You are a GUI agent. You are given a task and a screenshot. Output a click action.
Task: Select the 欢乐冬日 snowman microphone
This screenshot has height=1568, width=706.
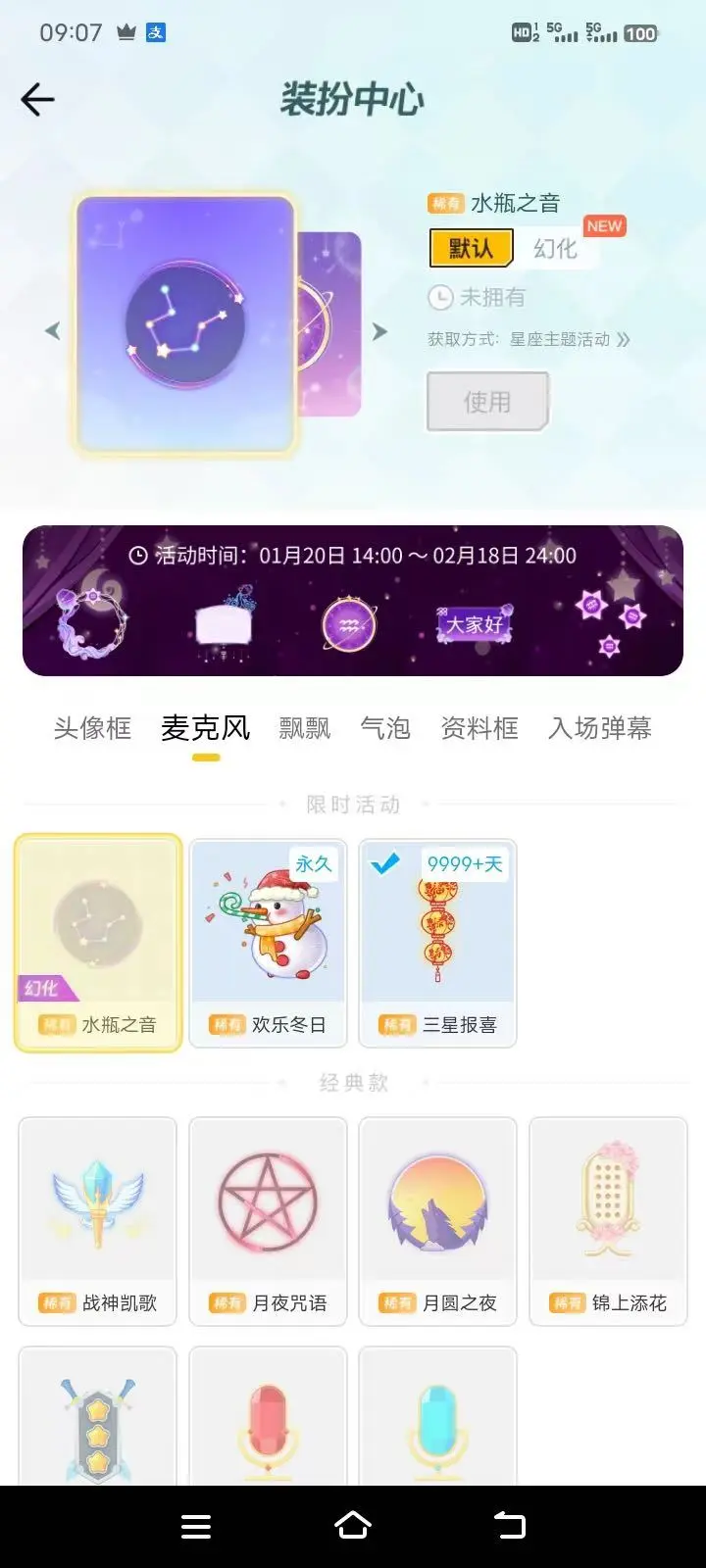pos(268,943)
